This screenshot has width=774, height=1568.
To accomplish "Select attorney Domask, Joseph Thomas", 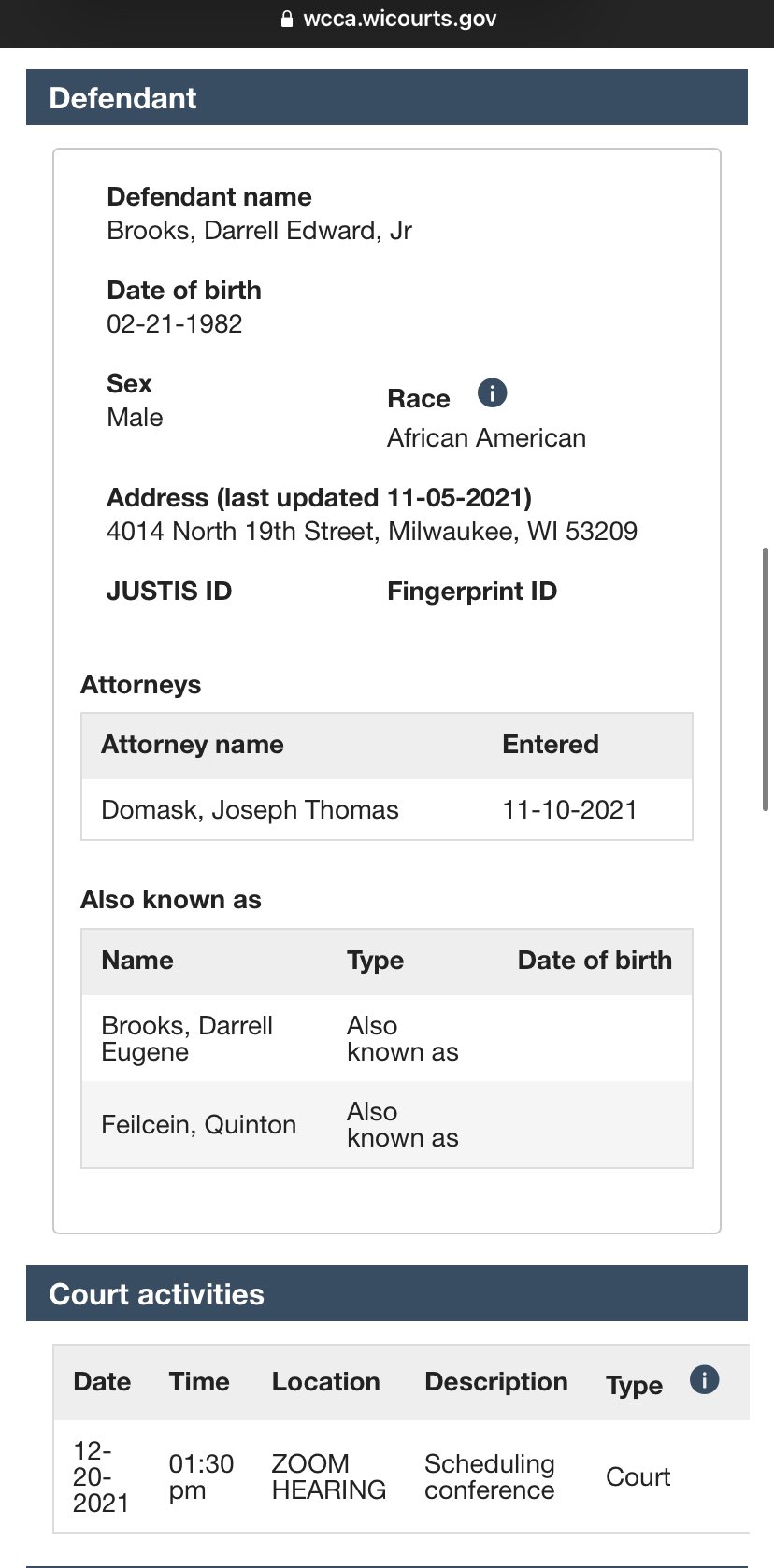I will point(250,809).
